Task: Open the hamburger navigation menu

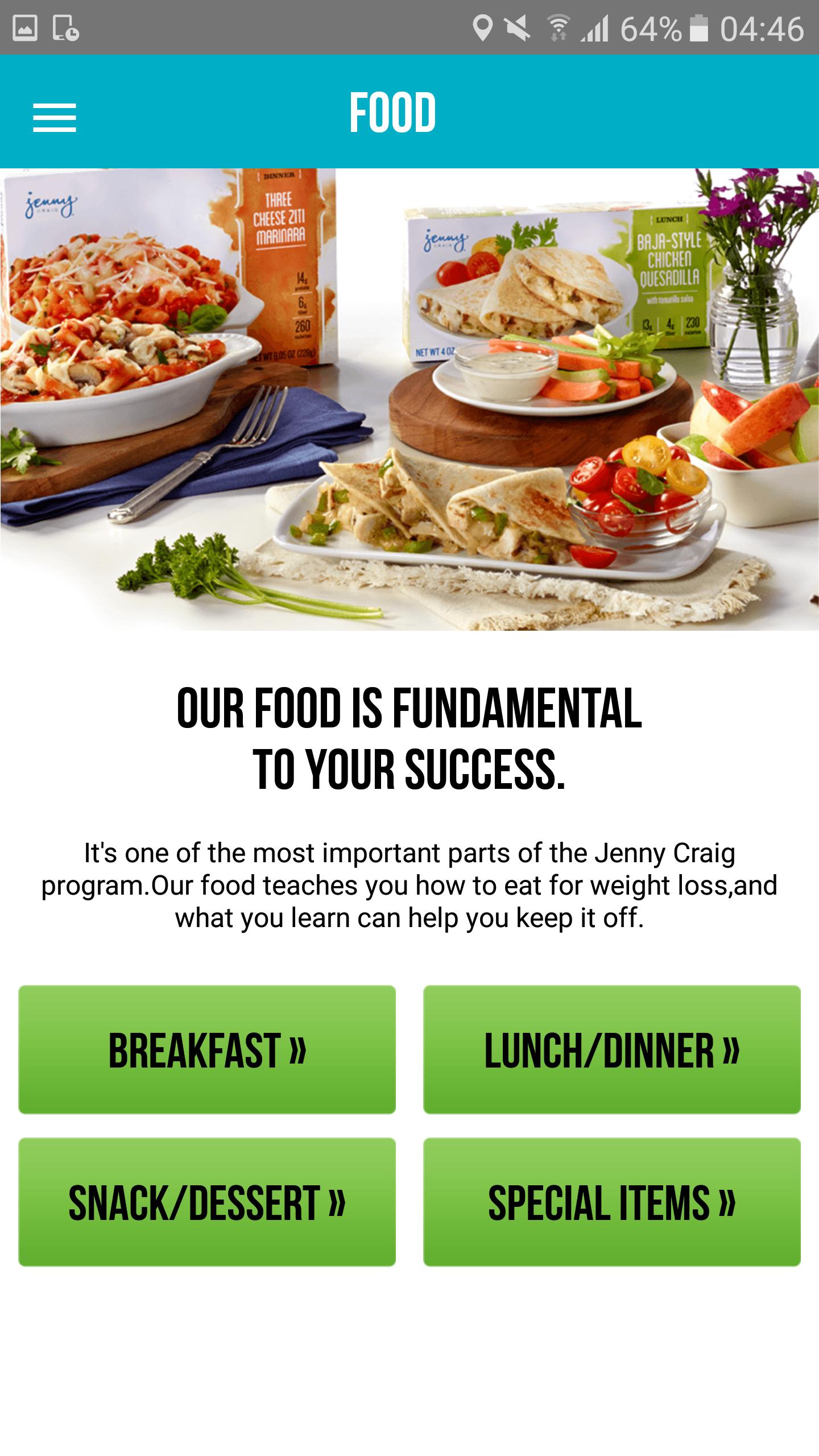Action: 55,117
